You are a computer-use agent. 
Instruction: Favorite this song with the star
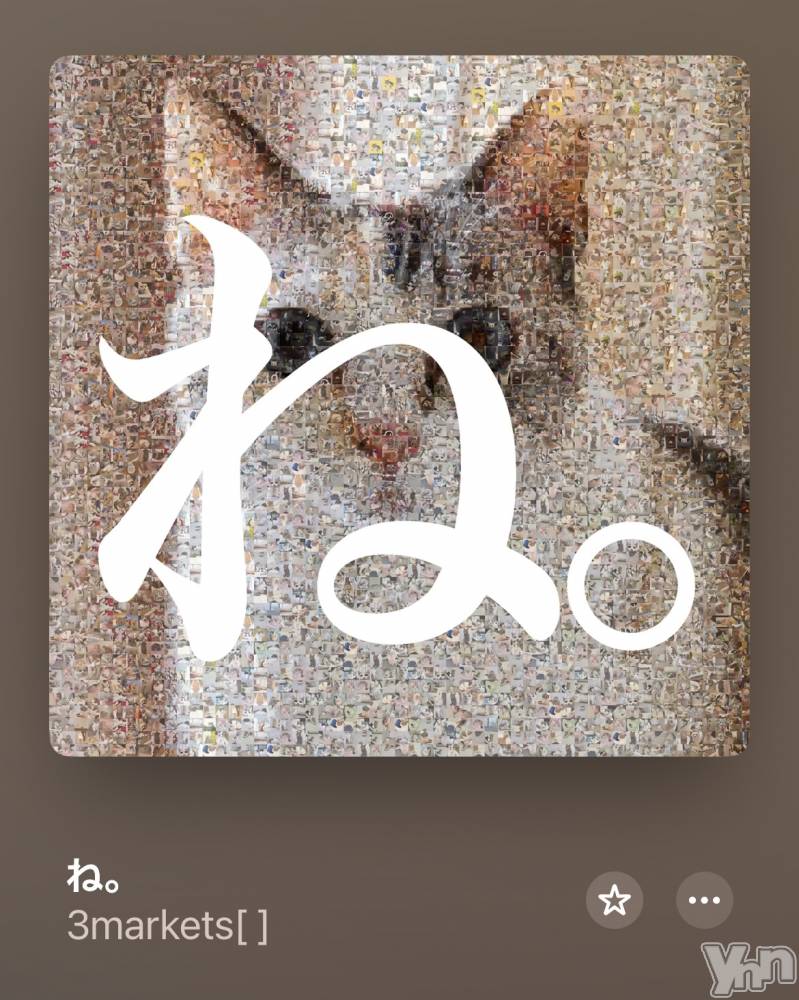tap(614, 901)
